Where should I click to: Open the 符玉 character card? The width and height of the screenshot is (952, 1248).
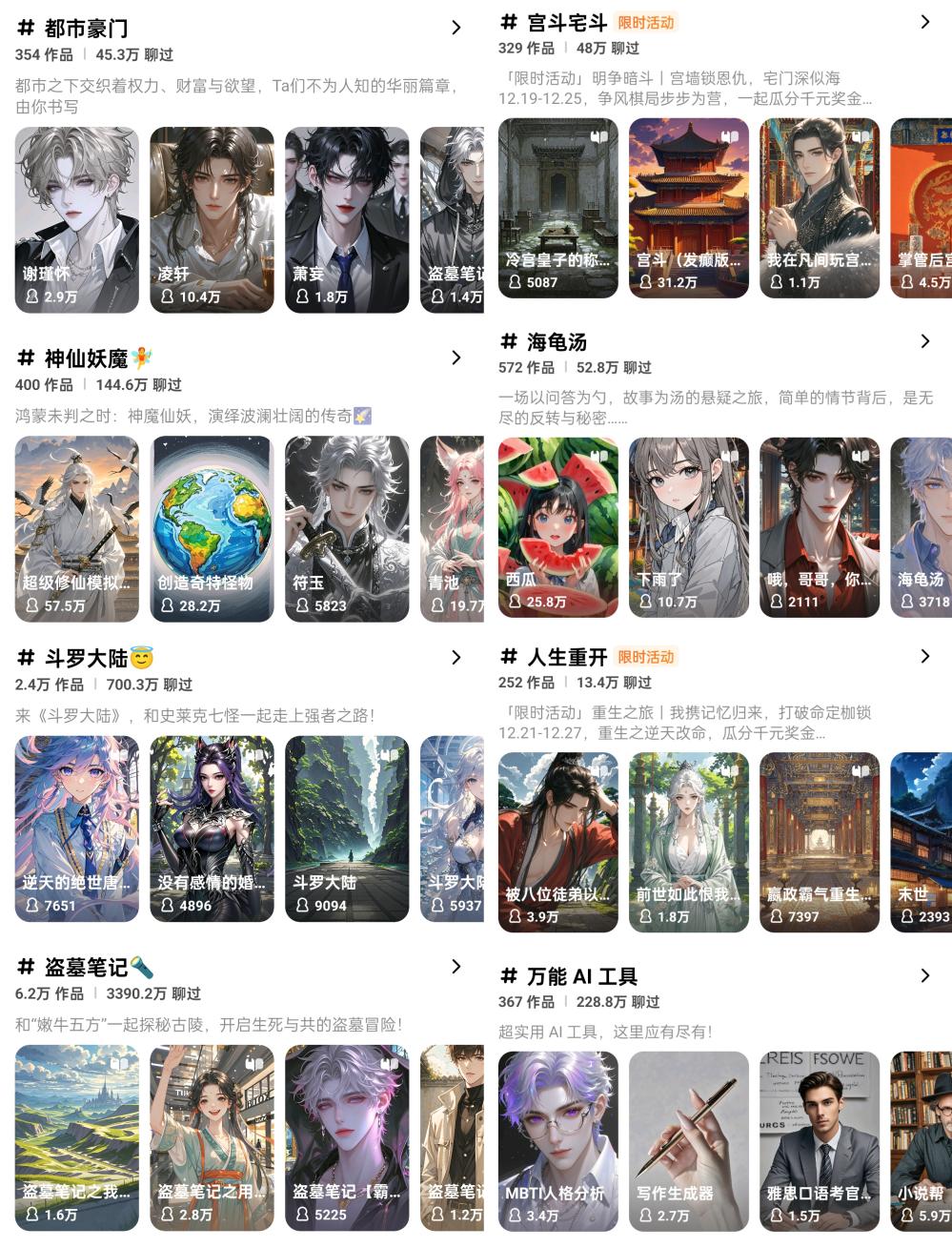(347, 529)
